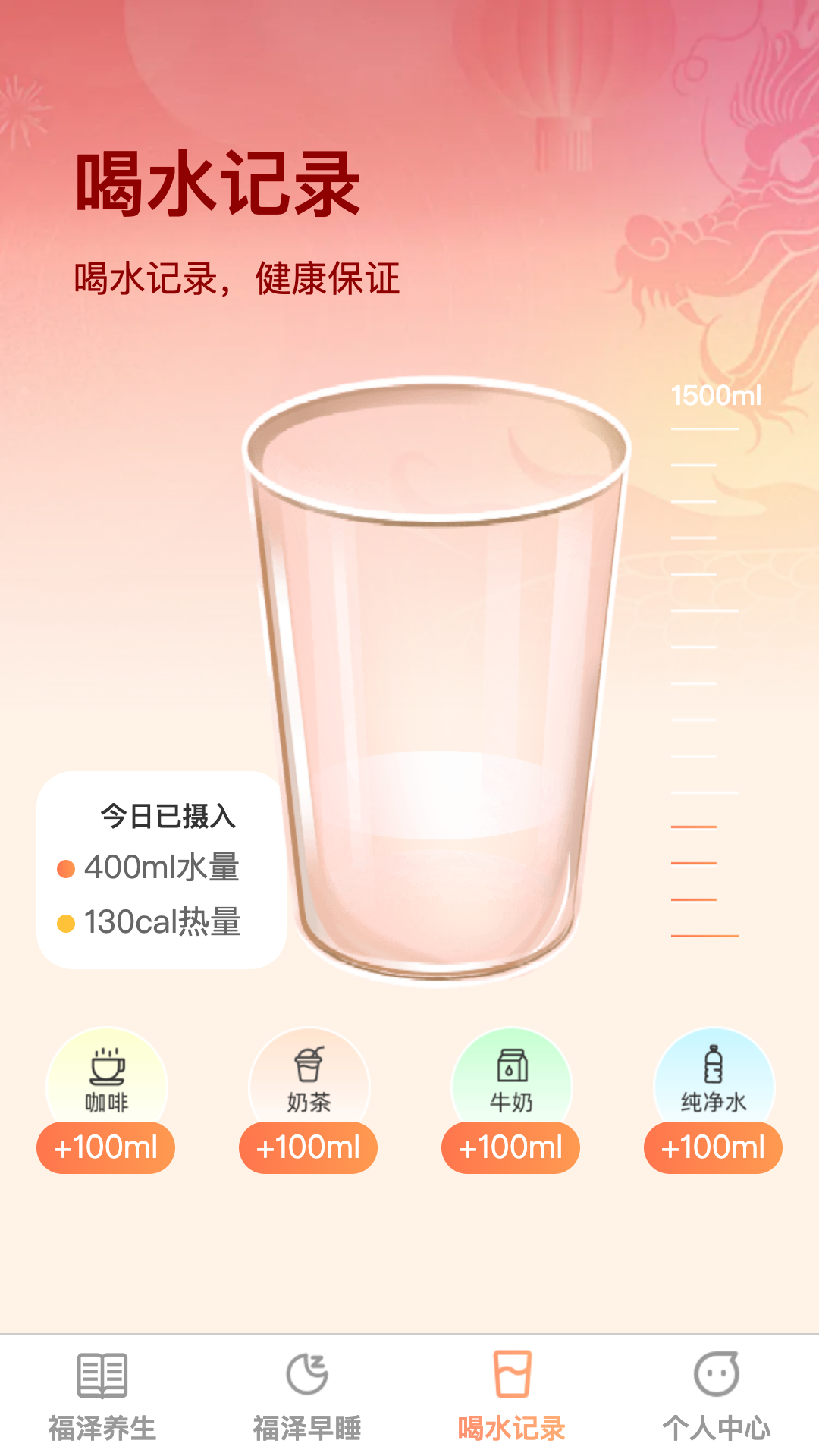
Task: Log 100ml of milk (牛奶)
Action: point(510,1147)
